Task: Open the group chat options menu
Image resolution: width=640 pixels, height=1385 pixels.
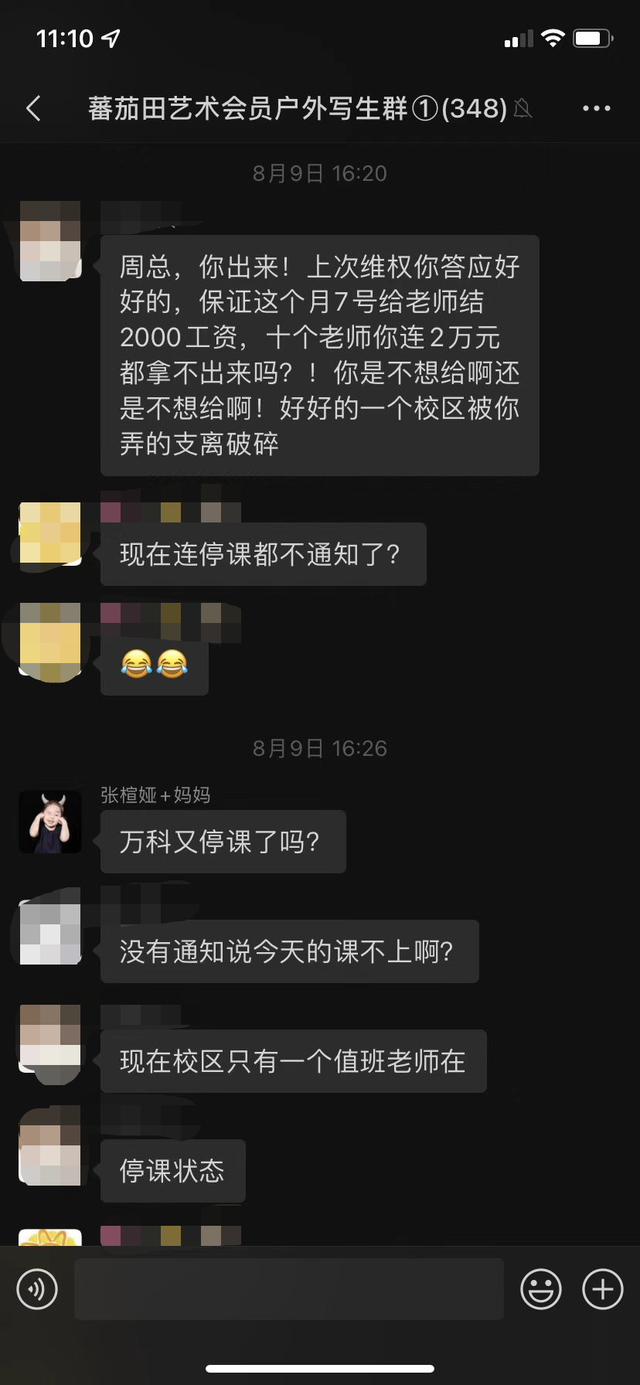Action: click(x=596, y=109)
